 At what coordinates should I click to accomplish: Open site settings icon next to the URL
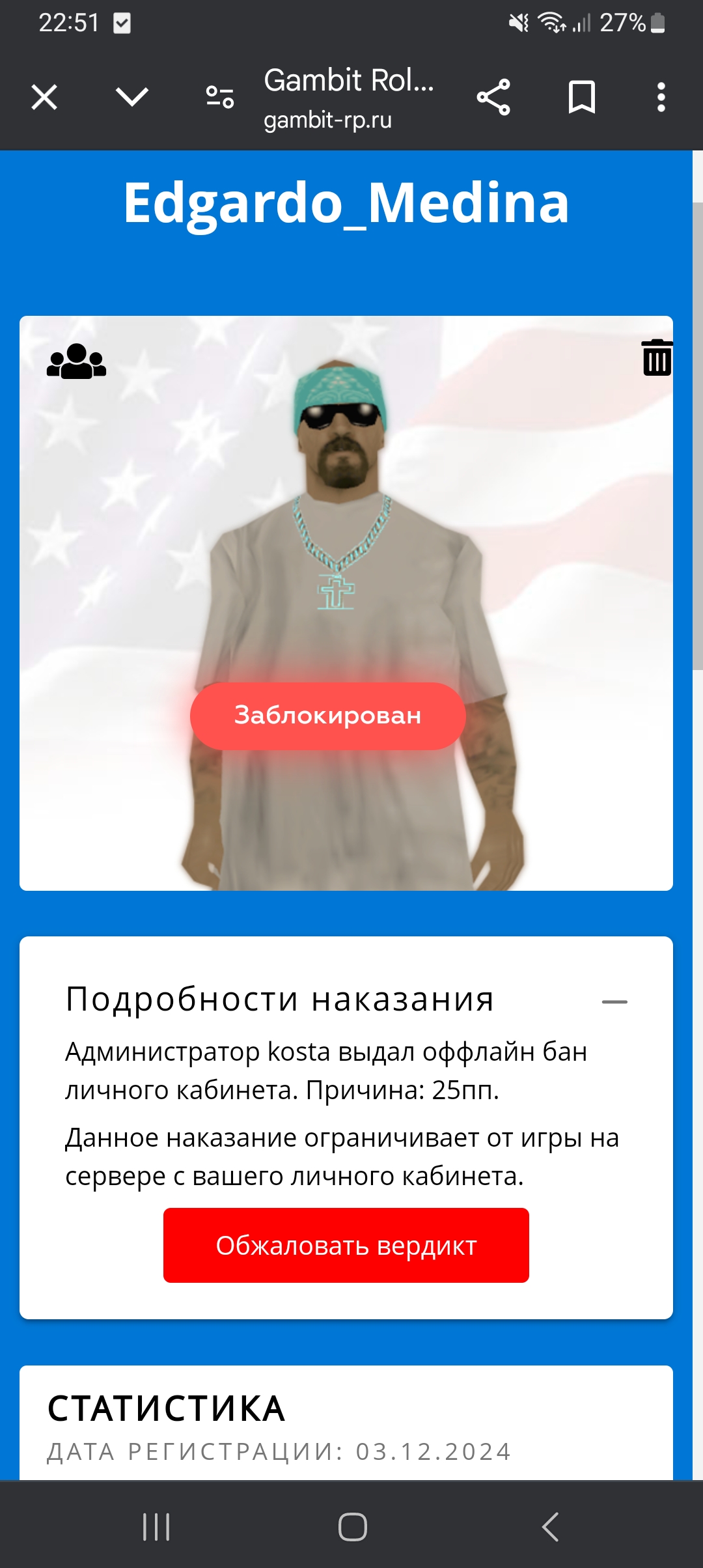click(220, 98)
